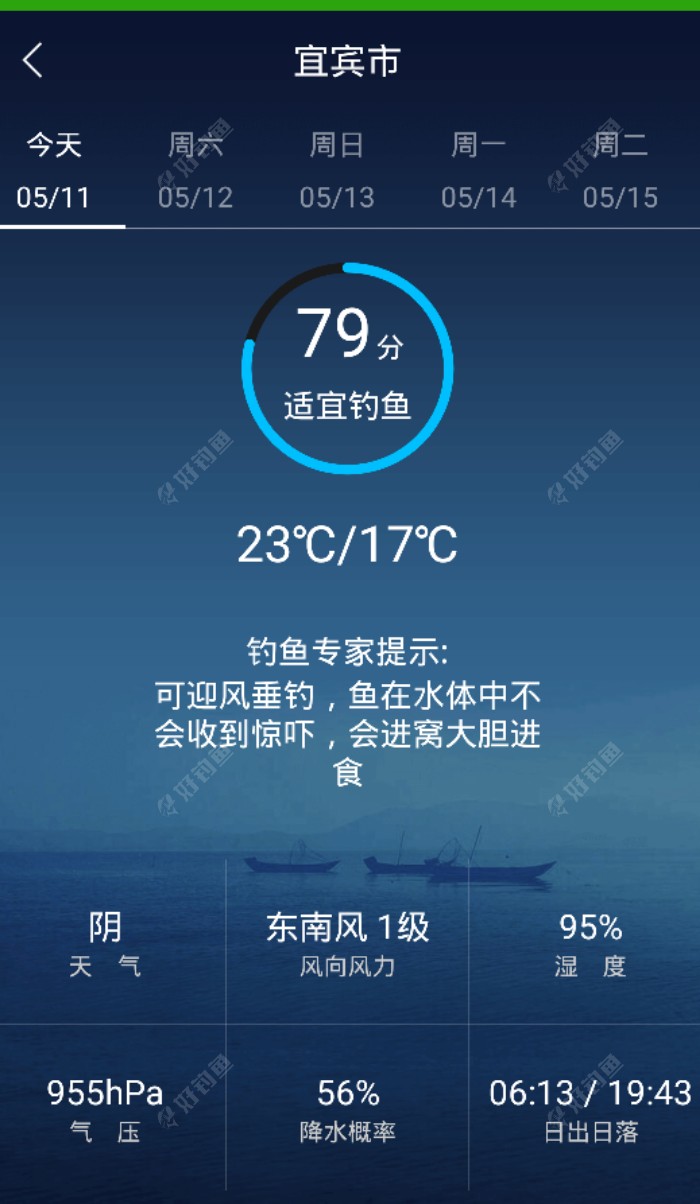
Task: Select the 今天 05/11 tab
Action: click(x=54, y=171)
